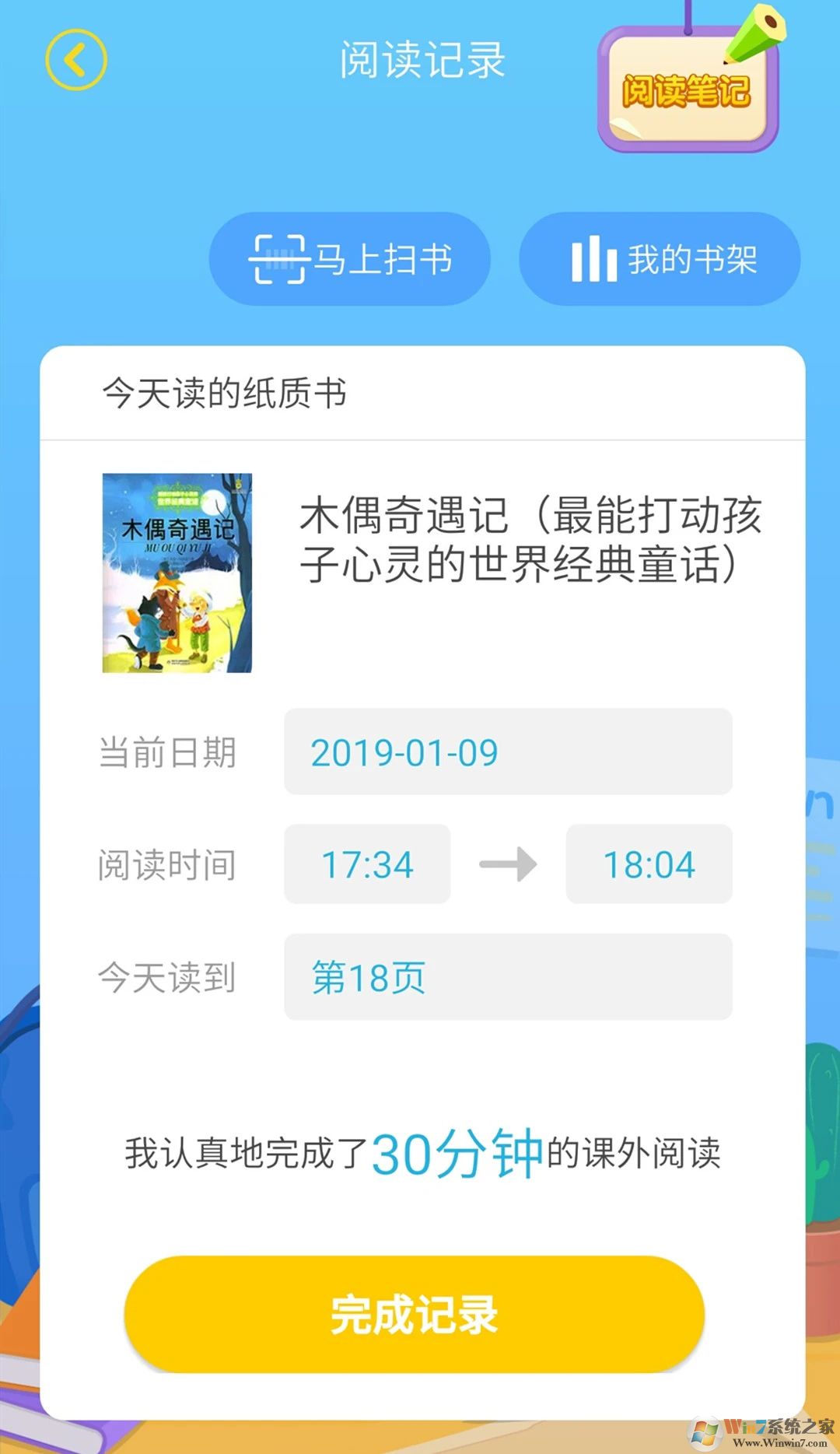Image resolution: width=840 pixels, height=1454 pixels.
Task: Edit the page field 第18页
Action: click(508, 976)
